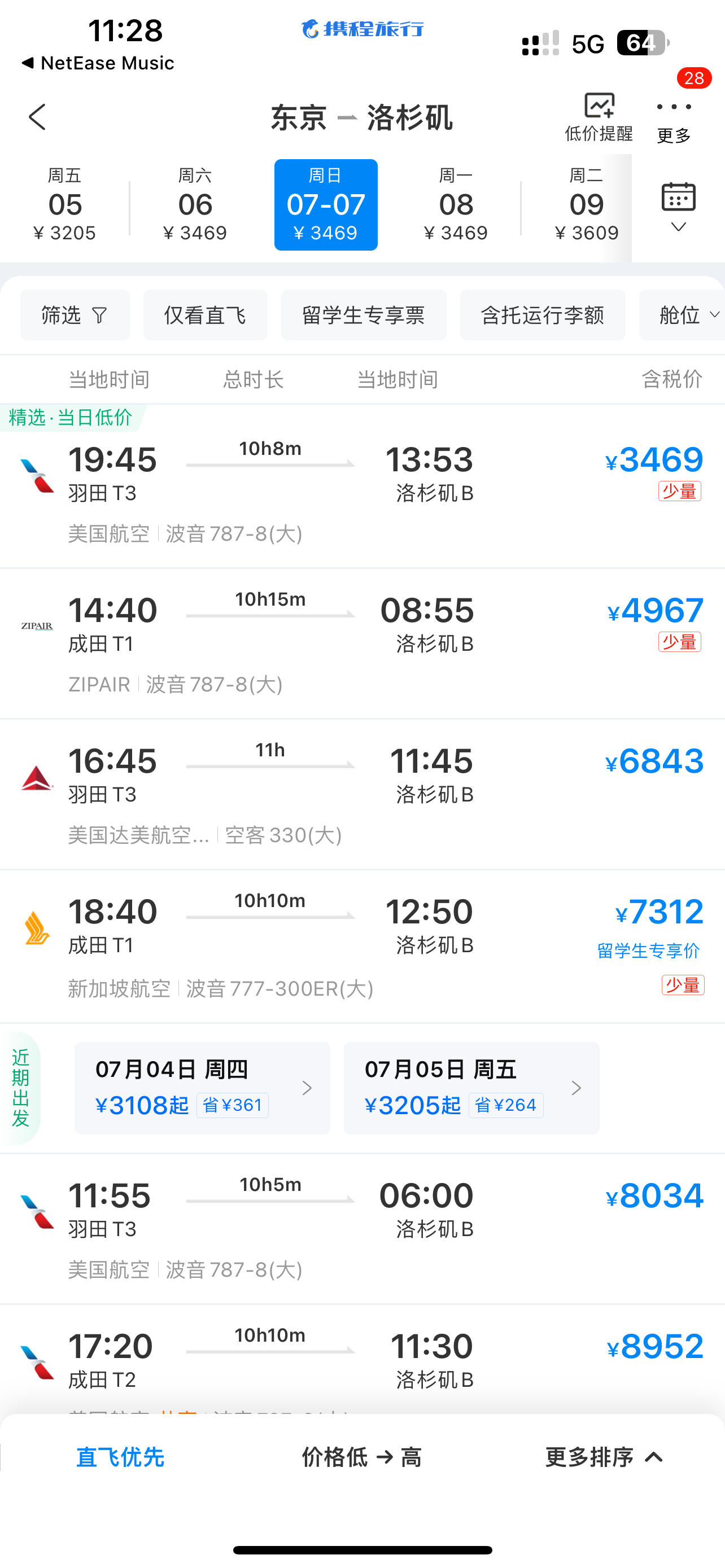The image size is (725, 1568).
Task: Sort by 价格低→高 price ascending
Action: 361,1457
